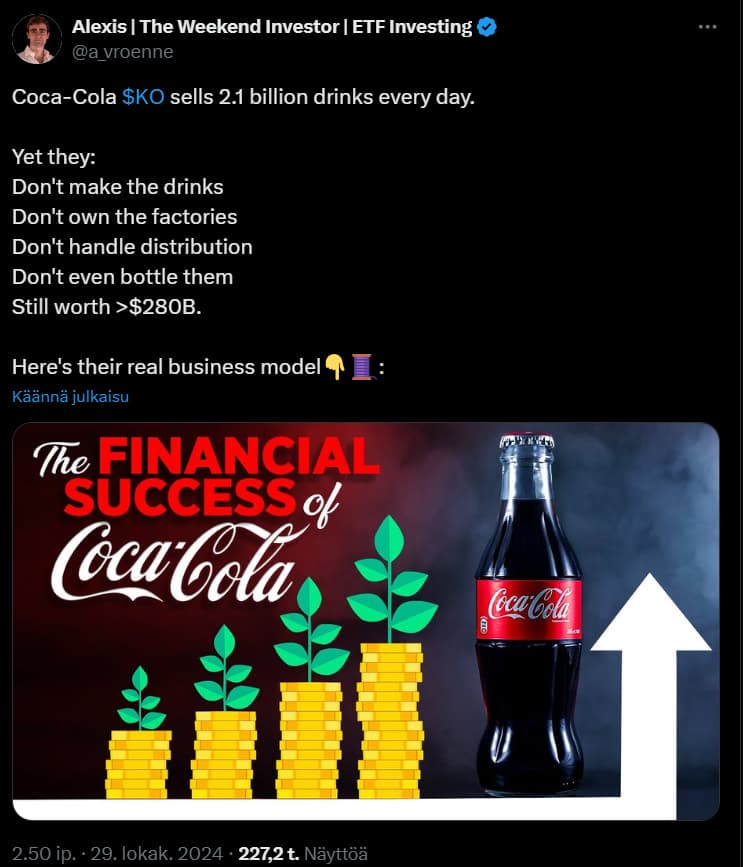
Task: Open Alexis's profile picture
Action: [x=36, y=39]
